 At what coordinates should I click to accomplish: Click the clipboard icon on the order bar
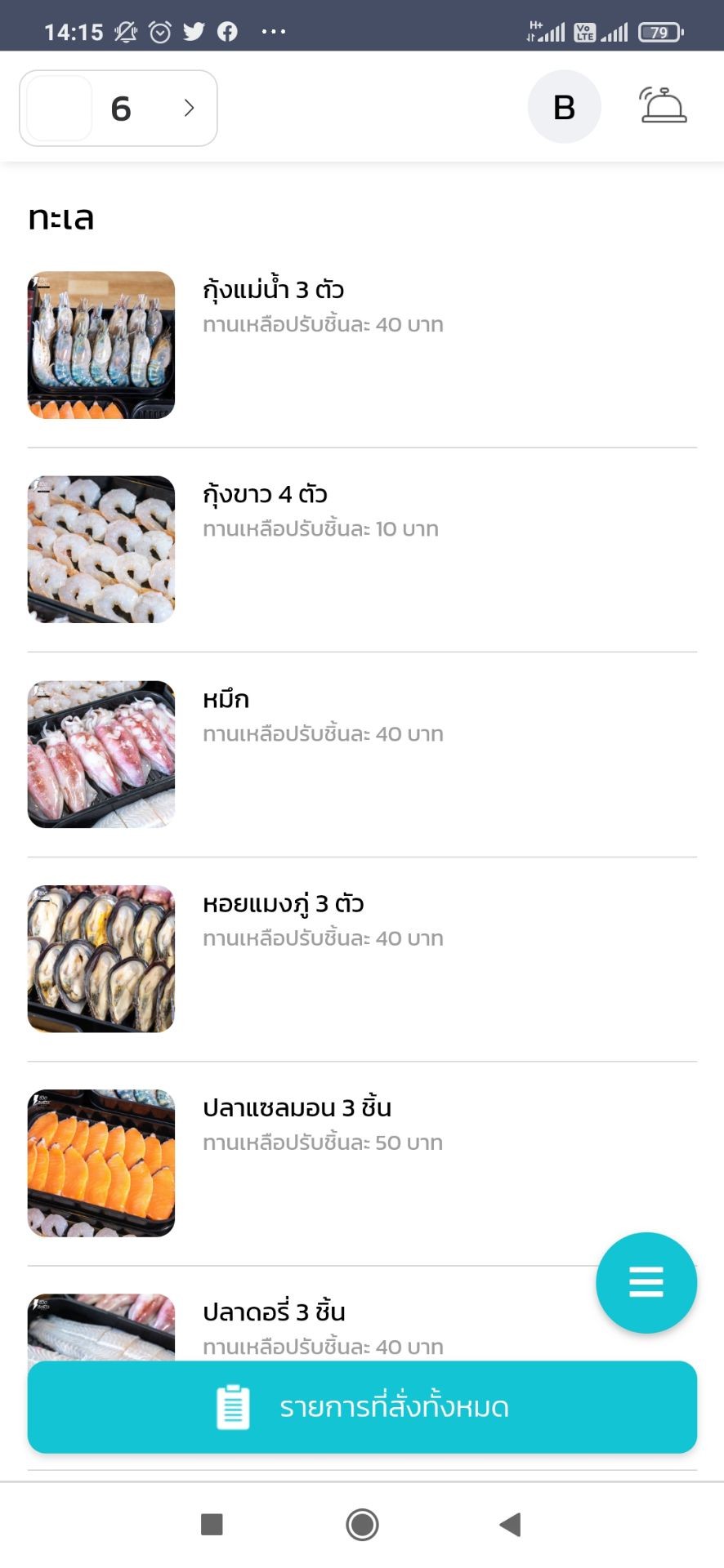[232, 1406]
